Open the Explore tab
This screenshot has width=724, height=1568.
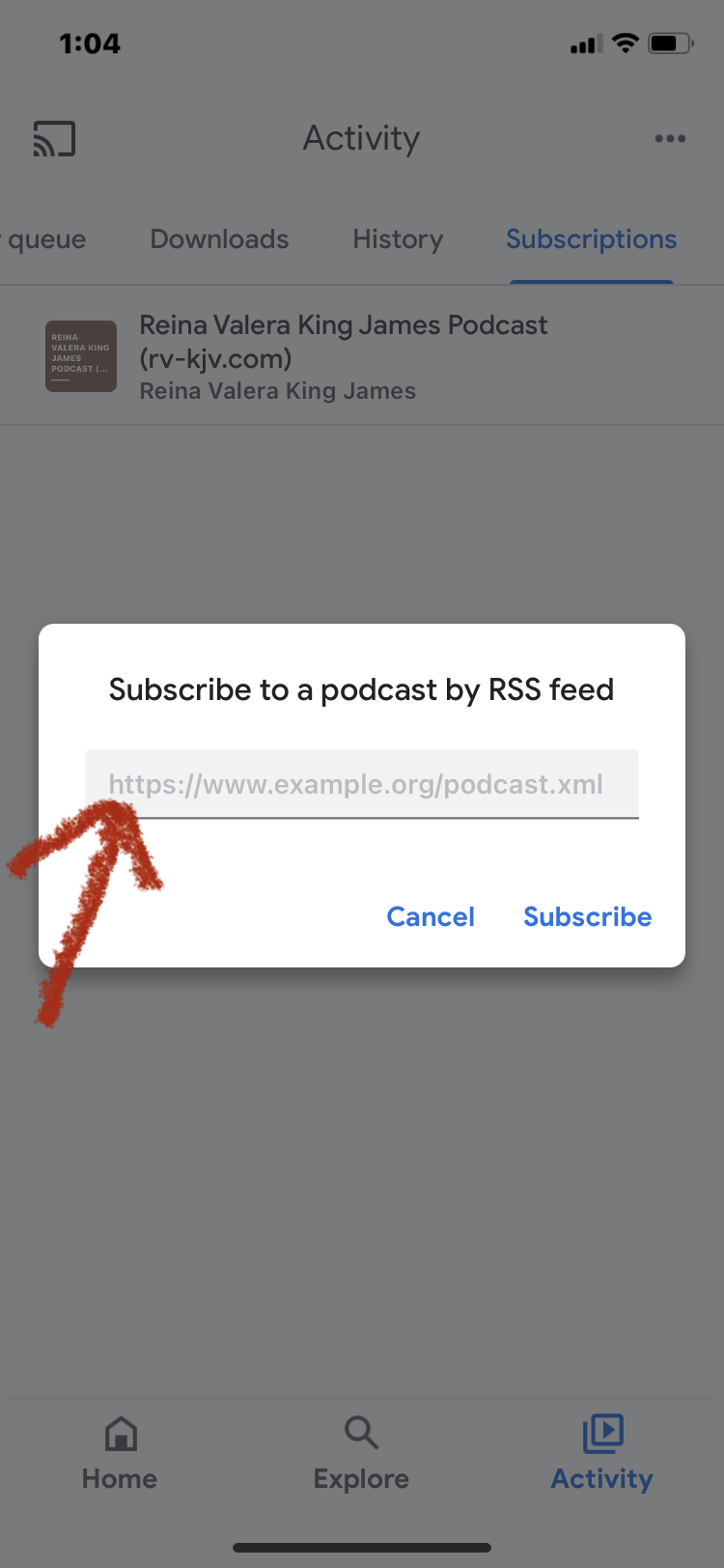361,1453
